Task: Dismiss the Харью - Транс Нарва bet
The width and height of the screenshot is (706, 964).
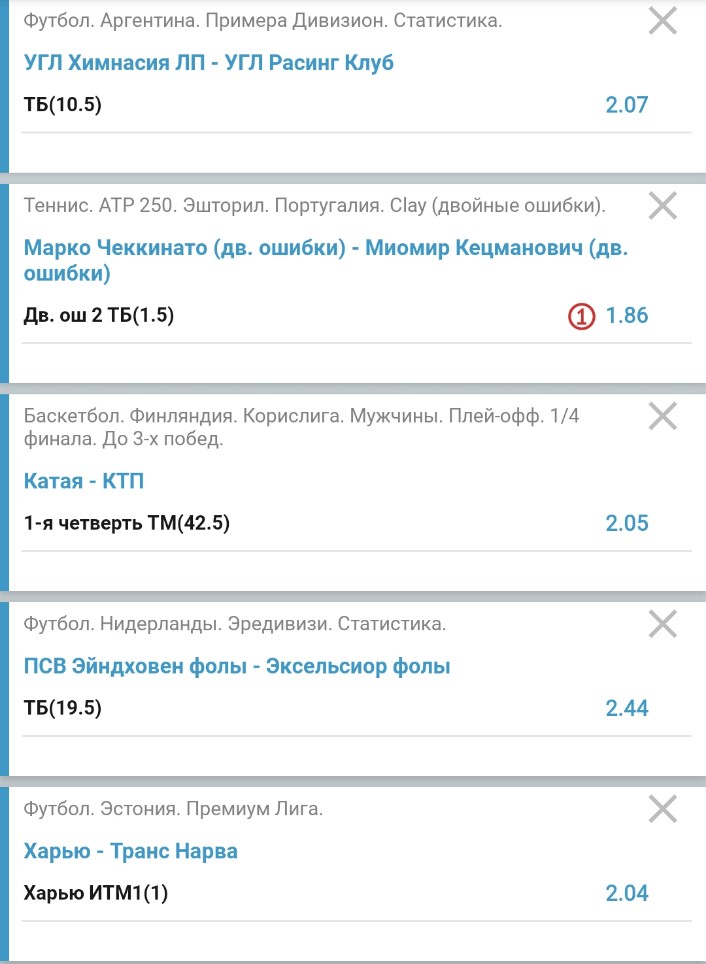Action: [x=663, y=809]
